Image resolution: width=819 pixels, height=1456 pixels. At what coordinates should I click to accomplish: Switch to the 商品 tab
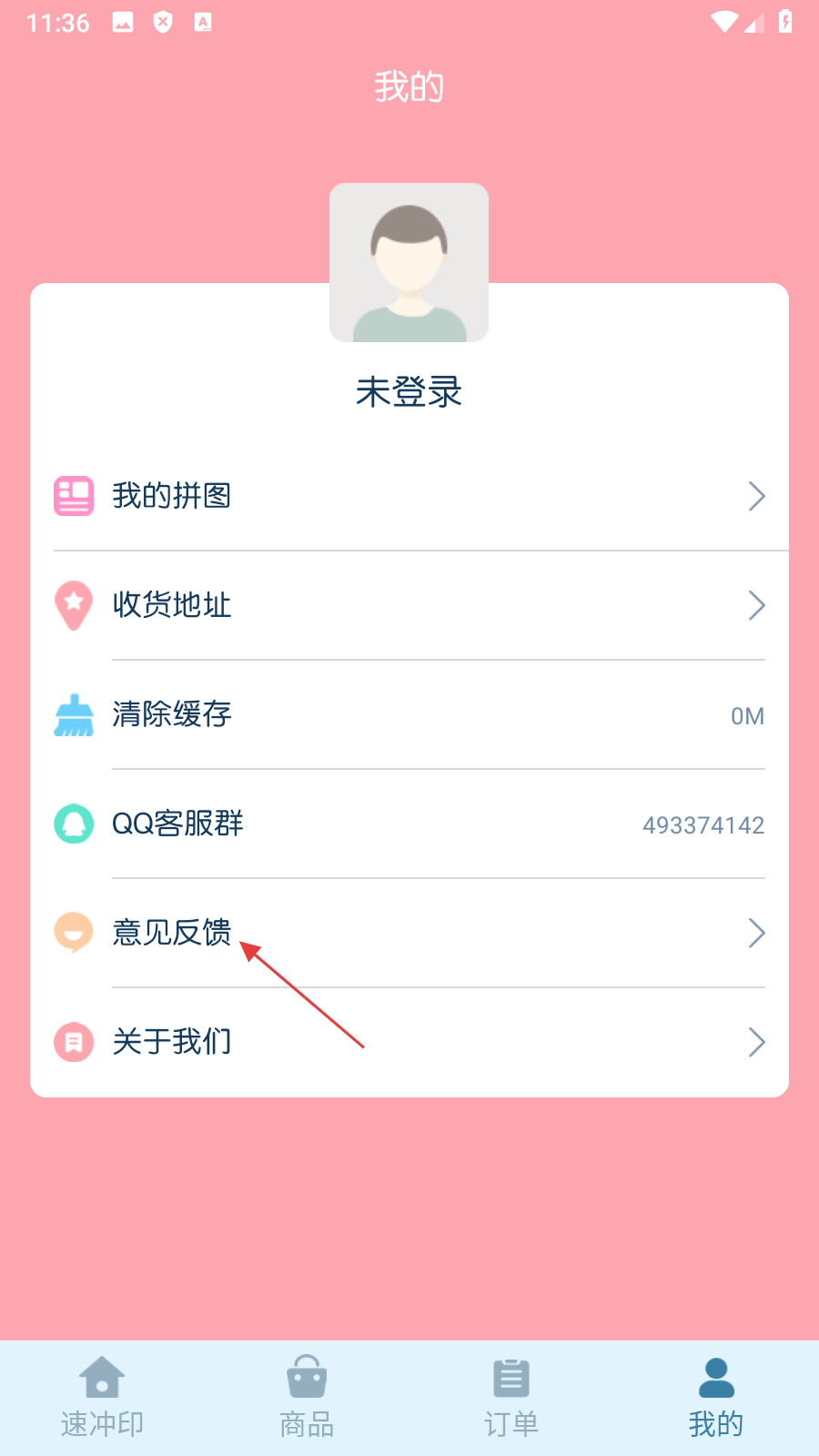click(x=307, y=1398)
